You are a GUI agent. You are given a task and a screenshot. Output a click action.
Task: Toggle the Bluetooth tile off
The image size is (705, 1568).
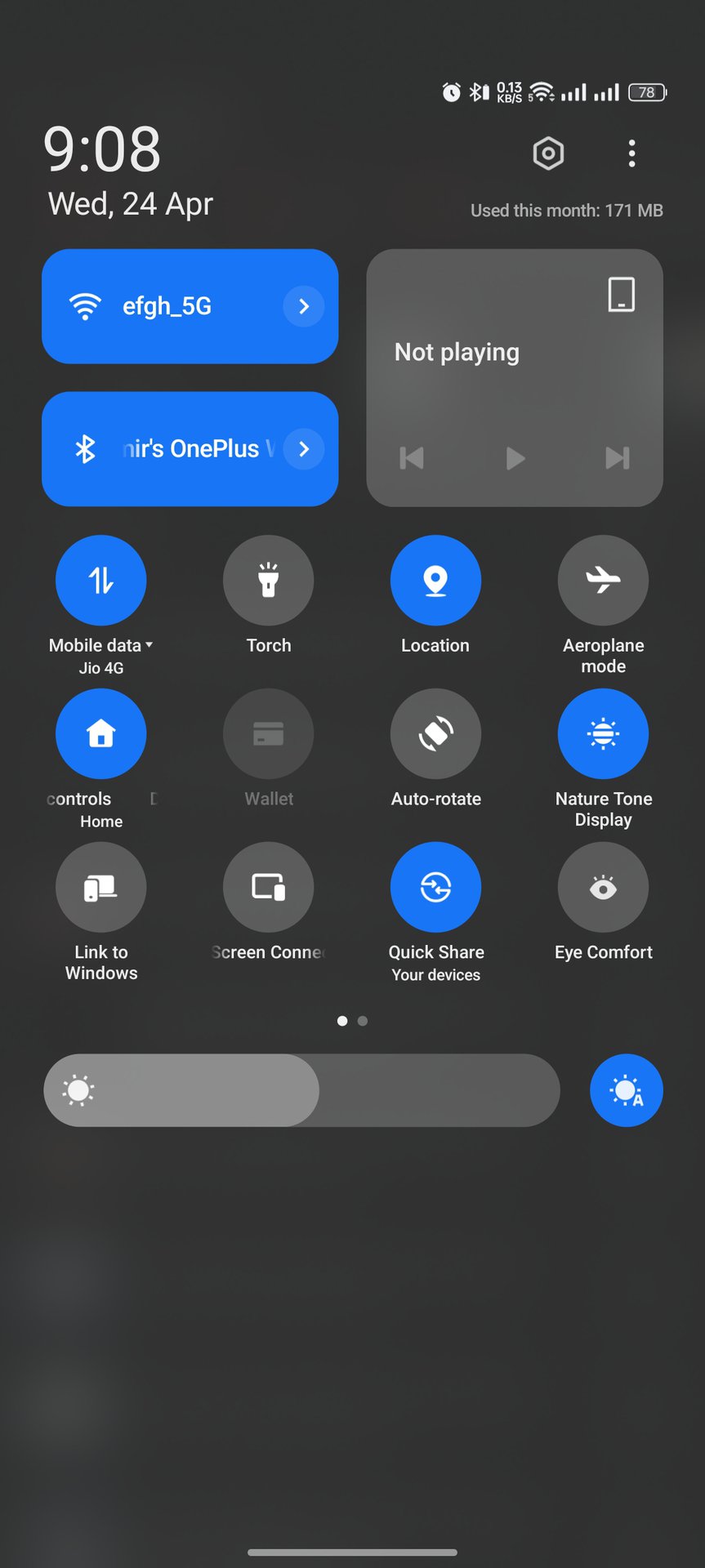click(163, 449)
